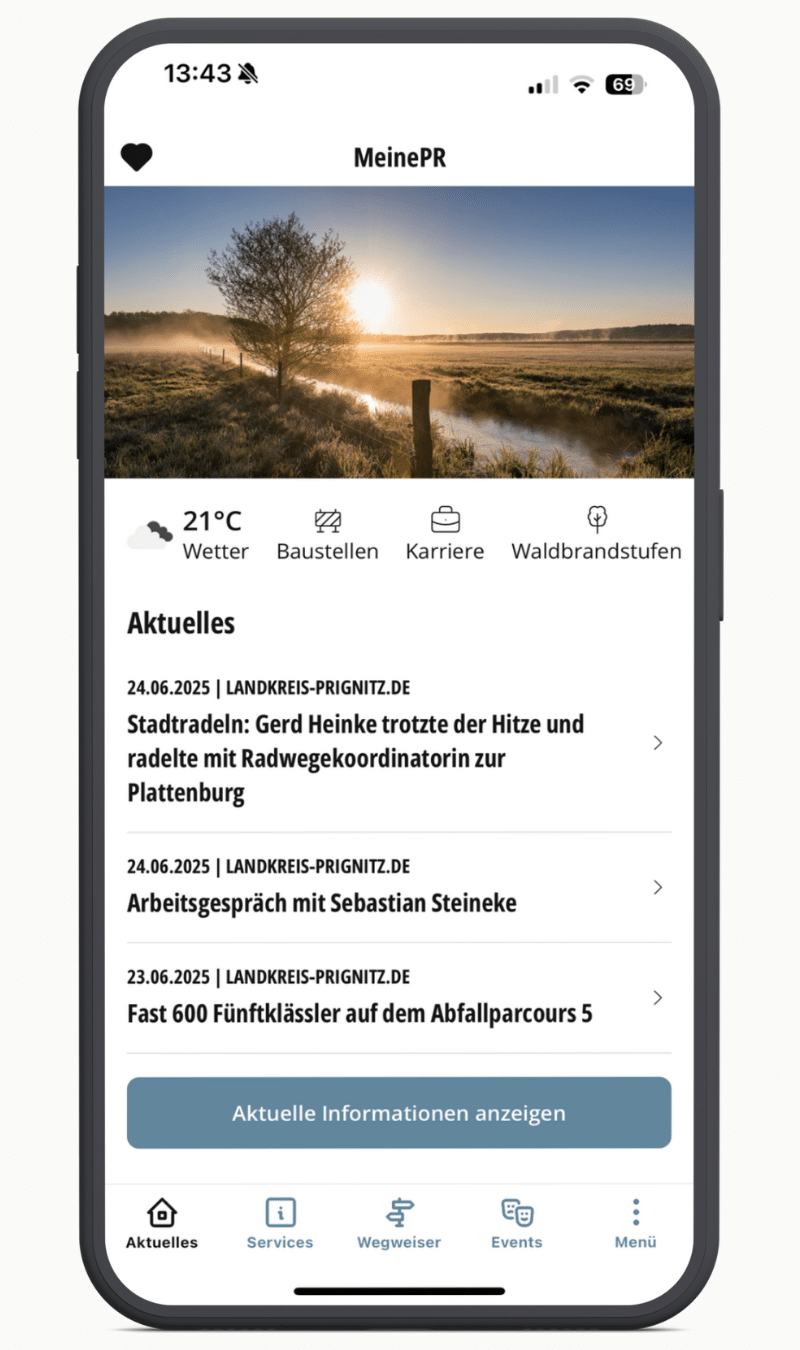Open the Wetter weather shortcut
This screenshot has width=800, height=1350.
tap(190, 535)
